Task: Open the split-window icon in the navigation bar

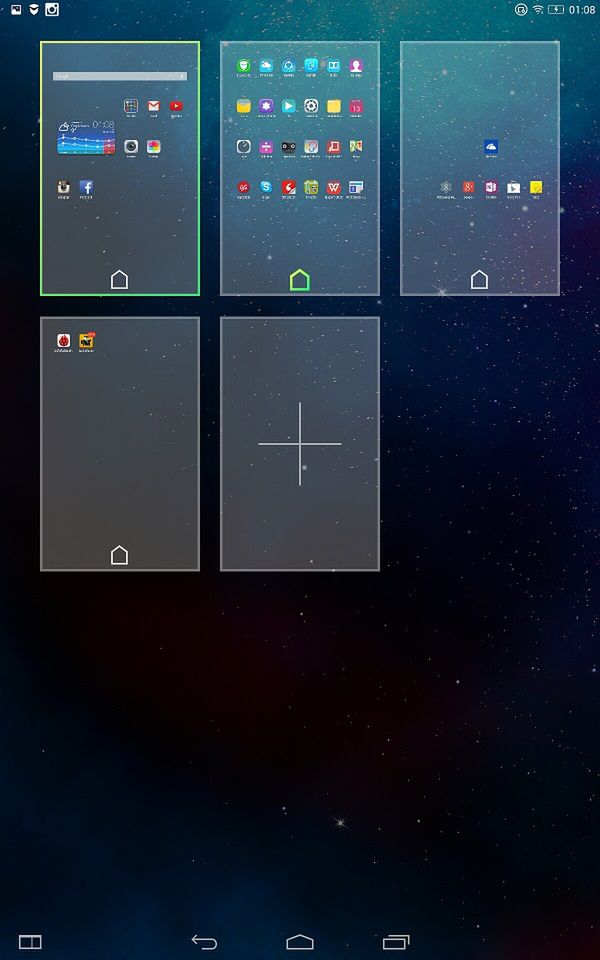Action: [30, 941]
